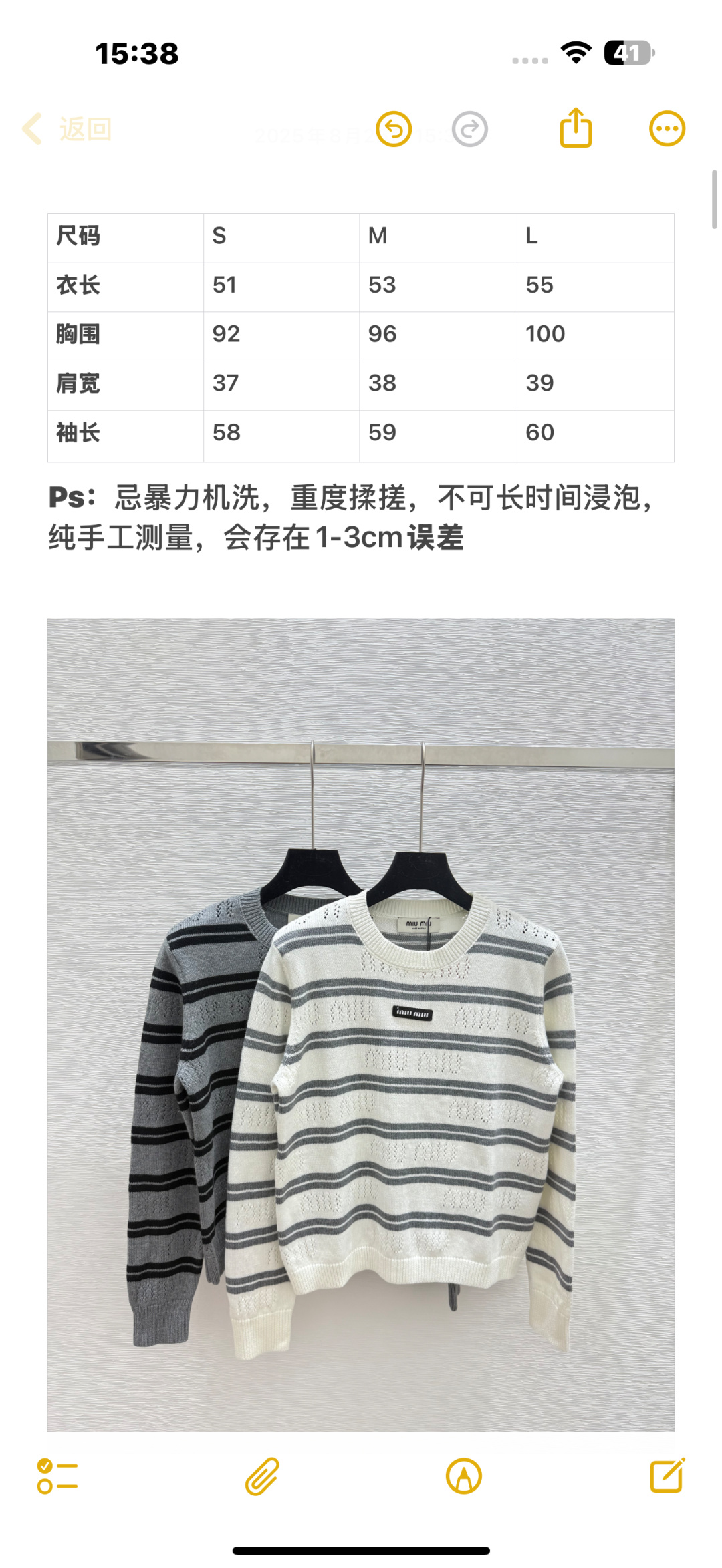
Task: Redo the last edit
Action: (469, 129)
